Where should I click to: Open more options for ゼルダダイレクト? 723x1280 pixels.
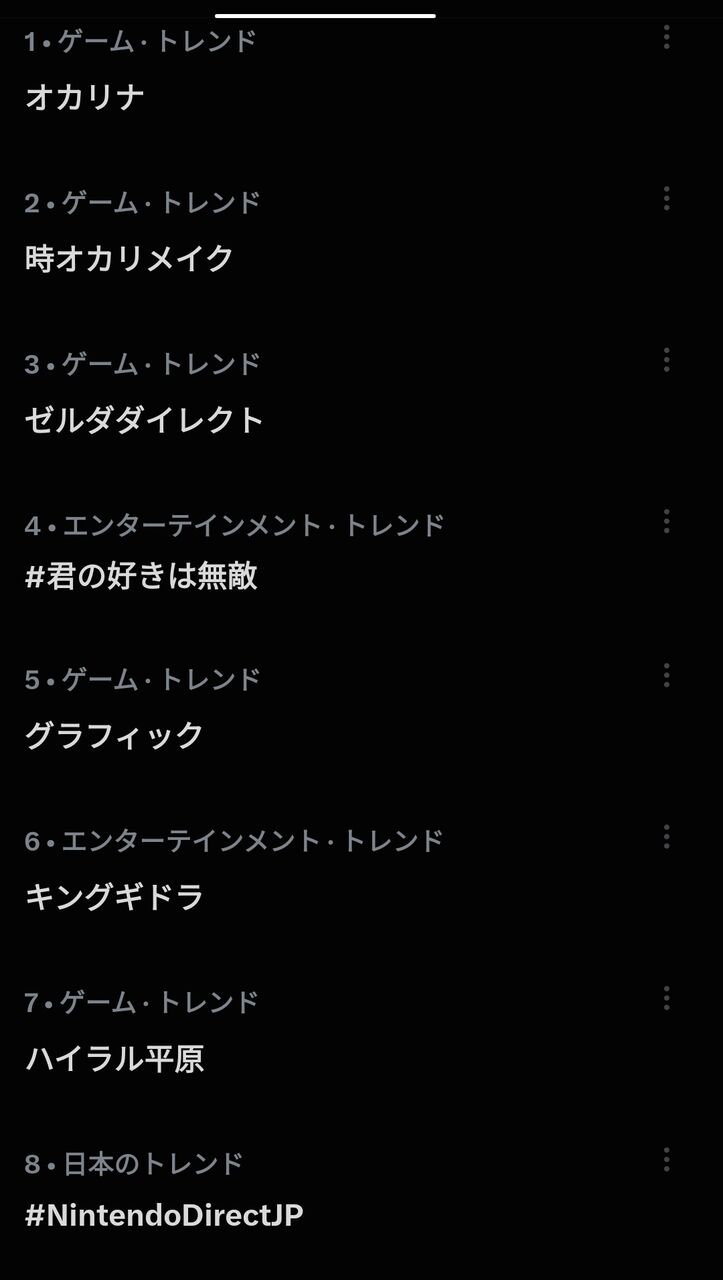[x=666, y=360]
